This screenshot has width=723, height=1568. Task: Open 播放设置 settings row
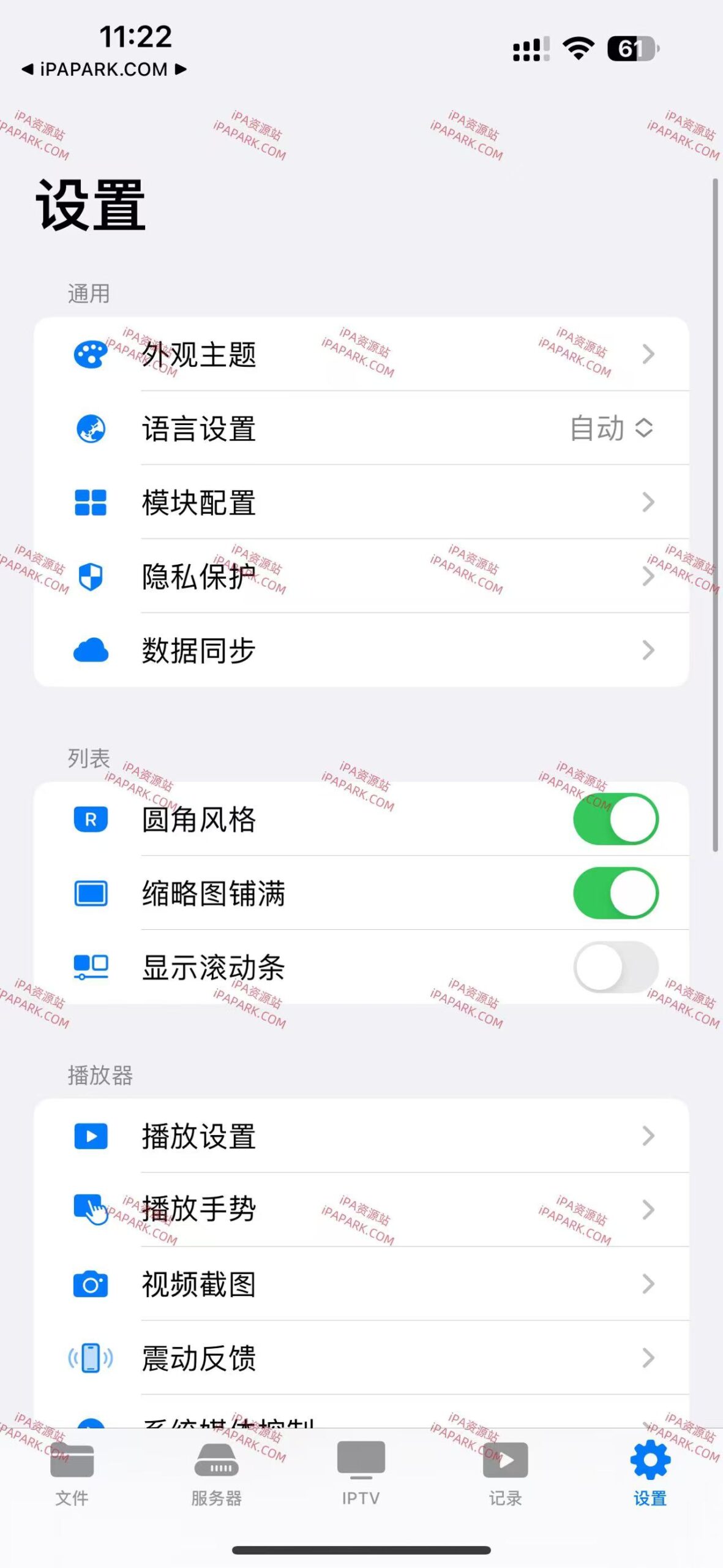coord(361,1136)
